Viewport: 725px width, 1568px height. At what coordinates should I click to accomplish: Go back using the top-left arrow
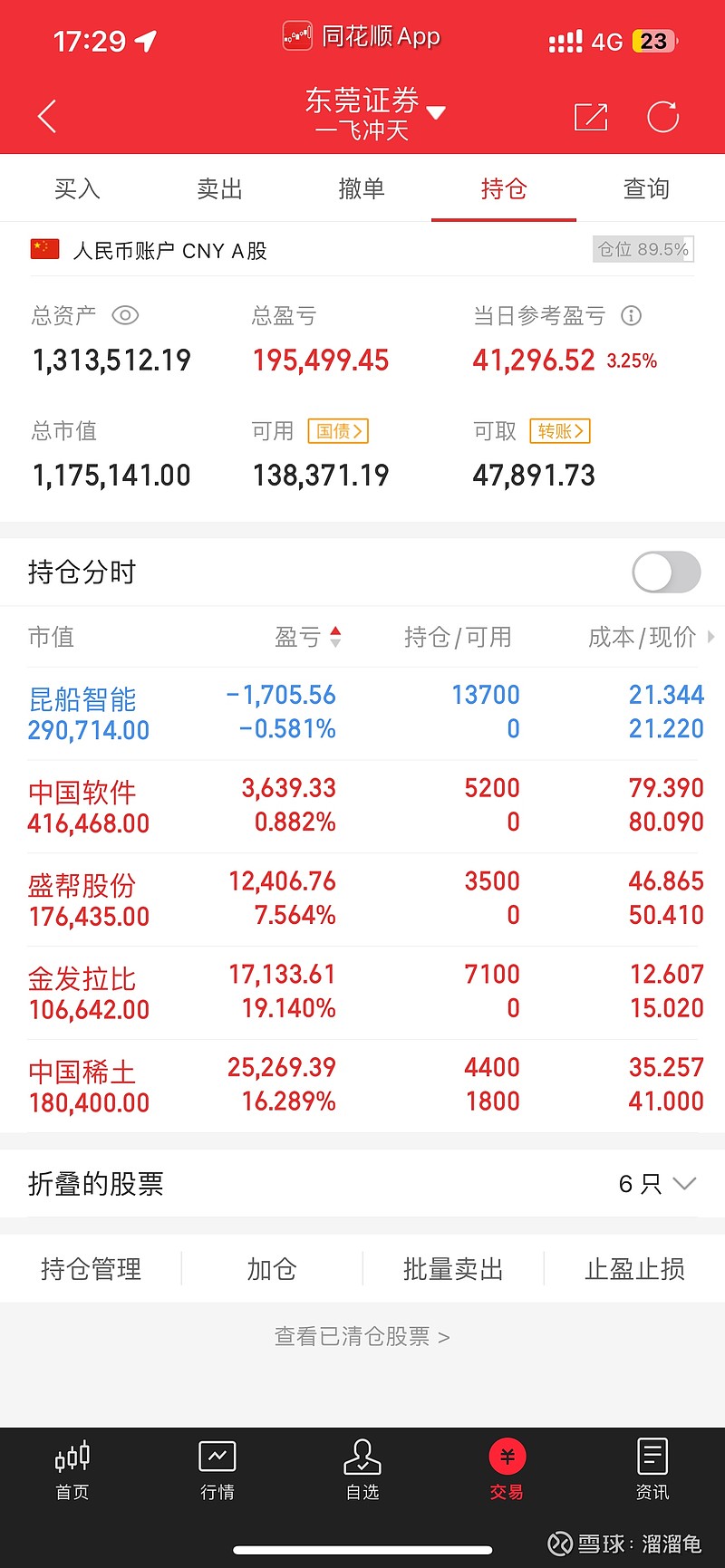pos(47,117)
